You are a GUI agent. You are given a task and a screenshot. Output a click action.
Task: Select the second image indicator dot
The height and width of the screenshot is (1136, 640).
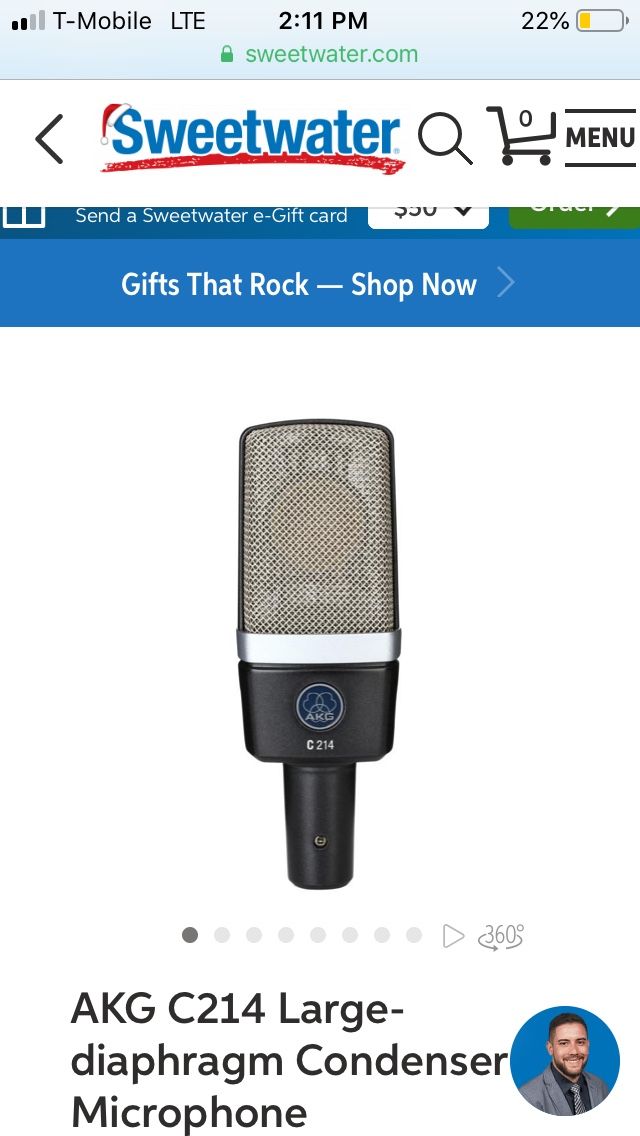click(222, 935)
